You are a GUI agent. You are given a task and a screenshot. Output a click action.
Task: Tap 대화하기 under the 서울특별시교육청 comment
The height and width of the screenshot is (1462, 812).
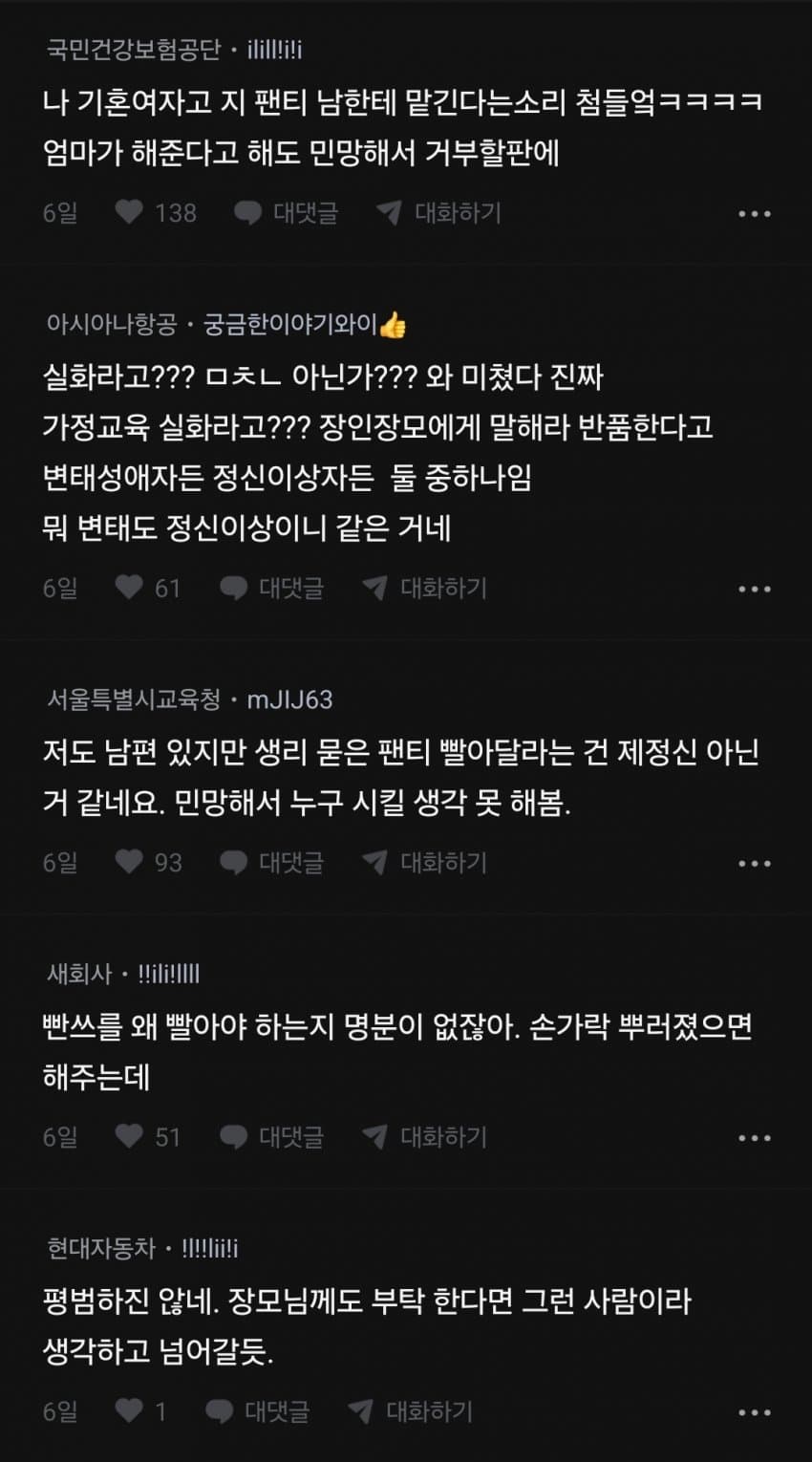[424, 862]
